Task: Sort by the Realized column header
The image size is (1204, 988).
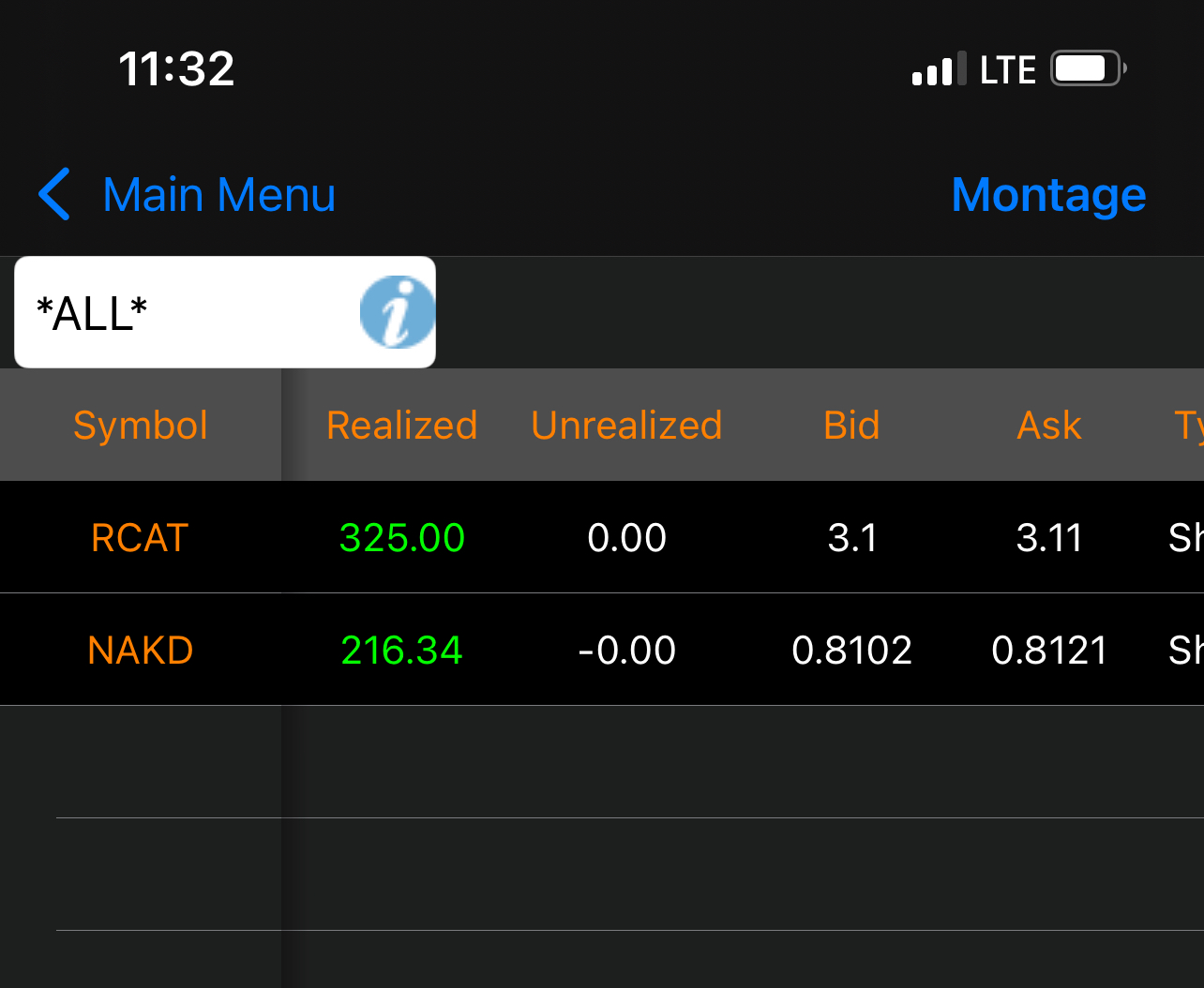Action: [401, 426]
